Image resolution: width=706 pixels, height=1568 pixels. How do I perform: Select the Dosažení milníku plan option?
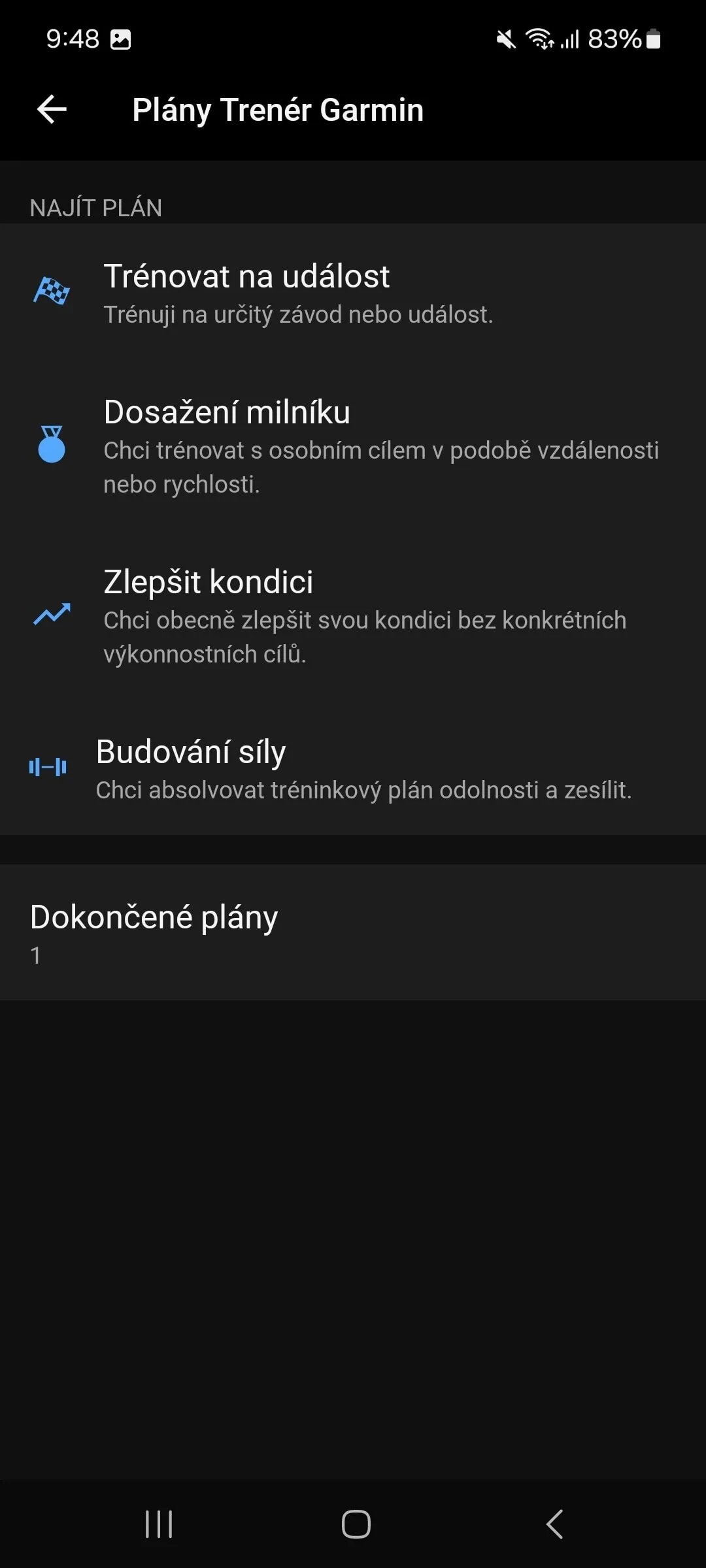353,446
